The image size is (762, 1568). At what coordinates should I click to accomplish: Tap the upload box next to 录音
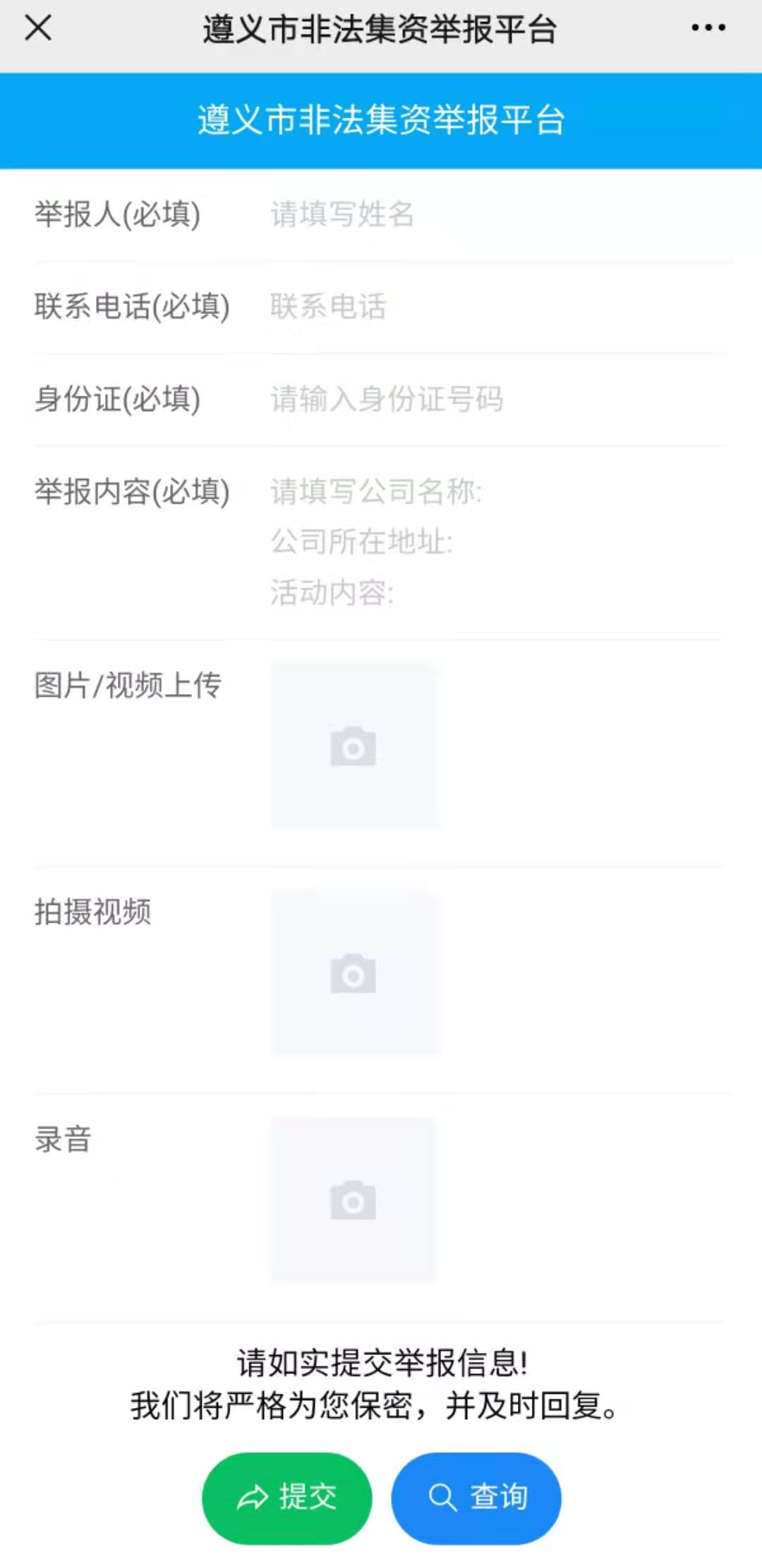click(x=353, y=1200)
